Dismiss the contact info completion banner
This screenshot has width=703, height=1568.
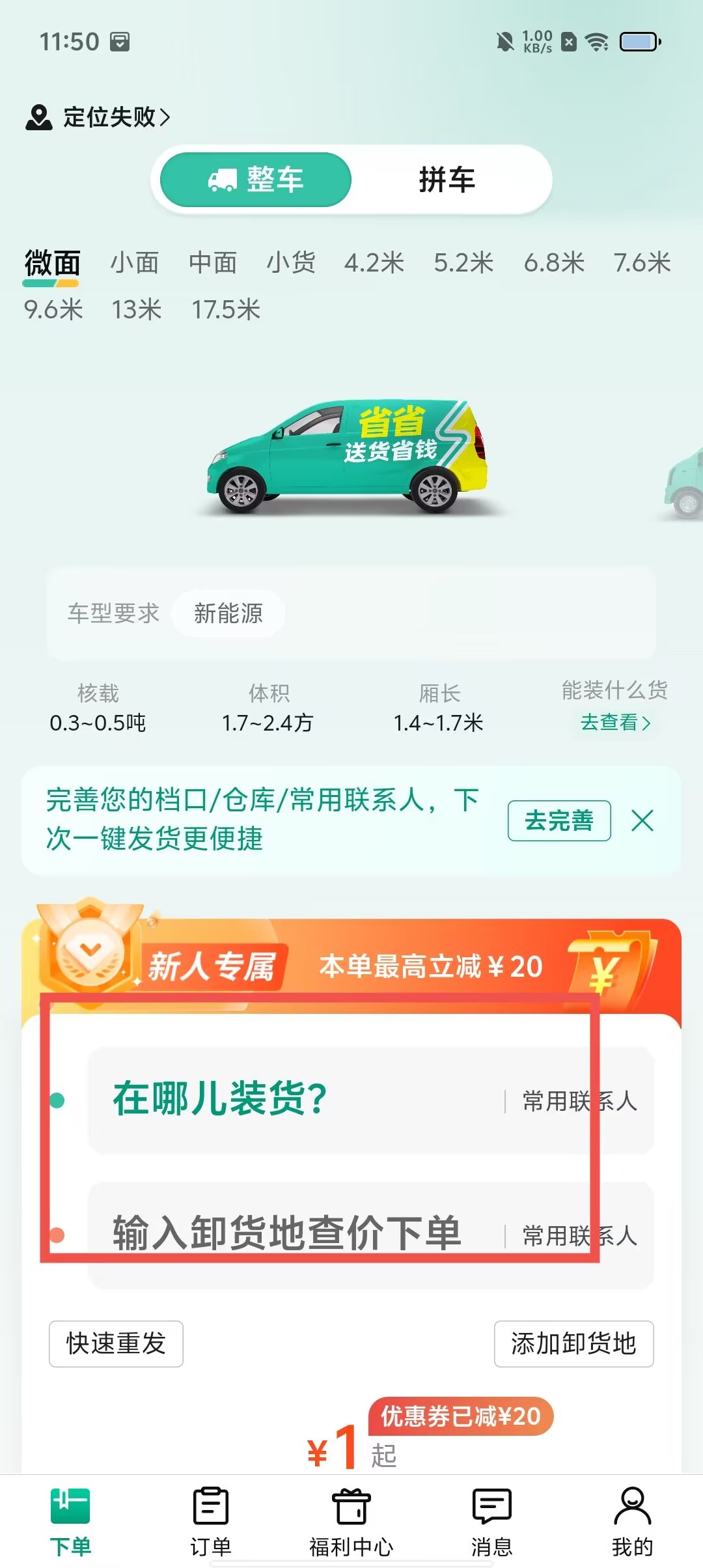point(642,820)
